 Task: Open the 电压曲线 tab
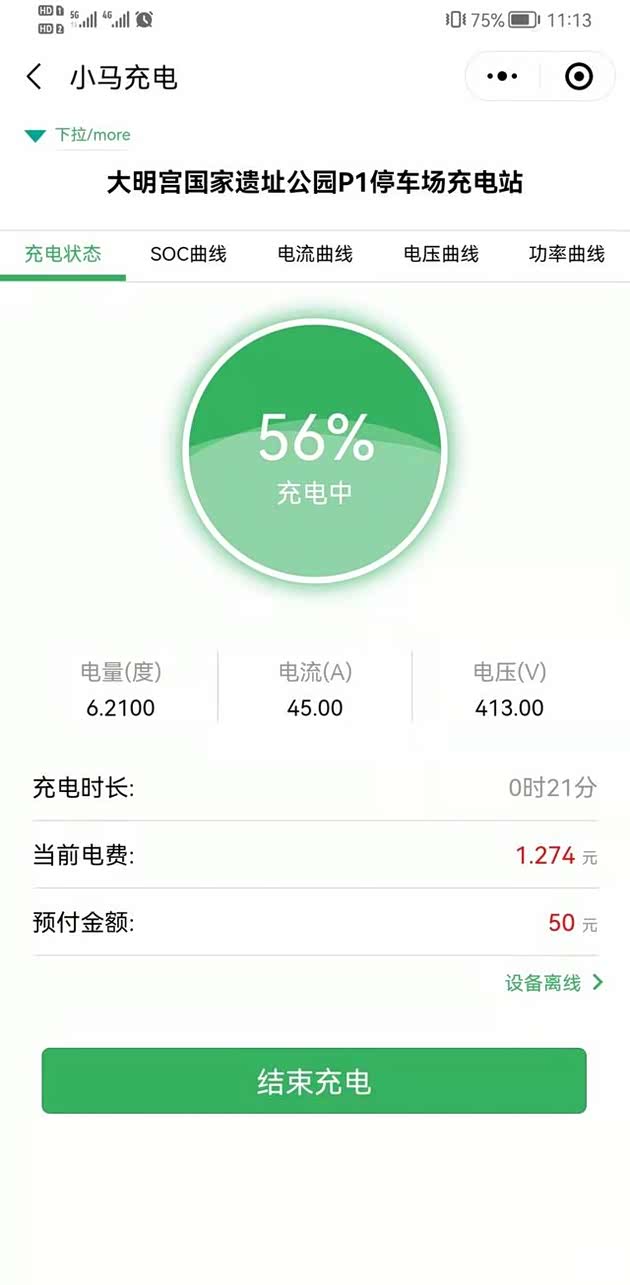[x=441, y=254]
